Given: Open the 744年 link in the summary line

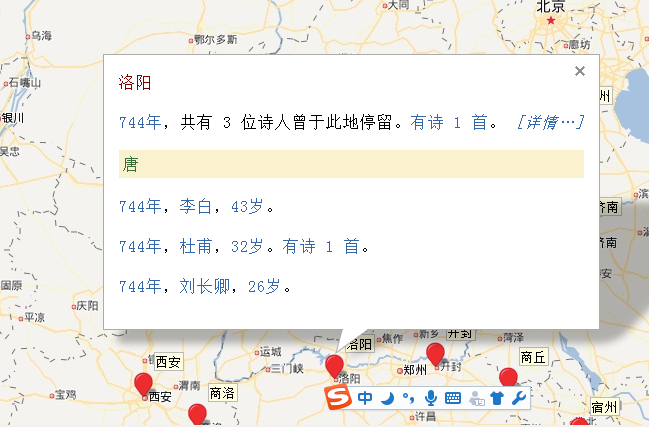Looking at the screenshot, I should click(139, 123).
